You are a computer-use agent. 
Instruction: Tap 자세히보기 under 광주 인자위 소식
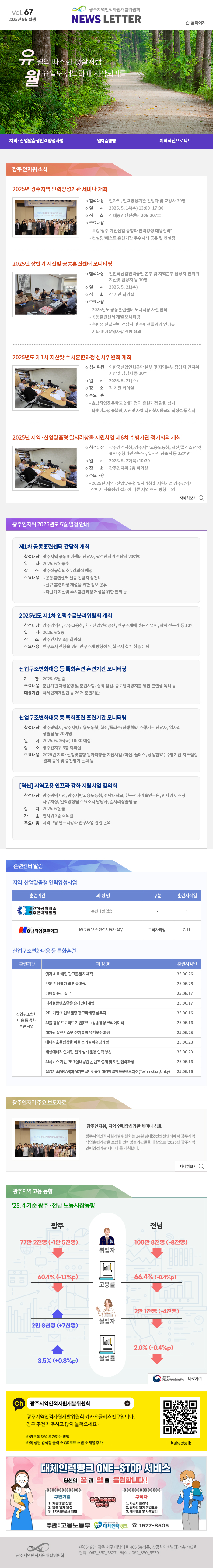pyautogui.click(x=191, y=498)
